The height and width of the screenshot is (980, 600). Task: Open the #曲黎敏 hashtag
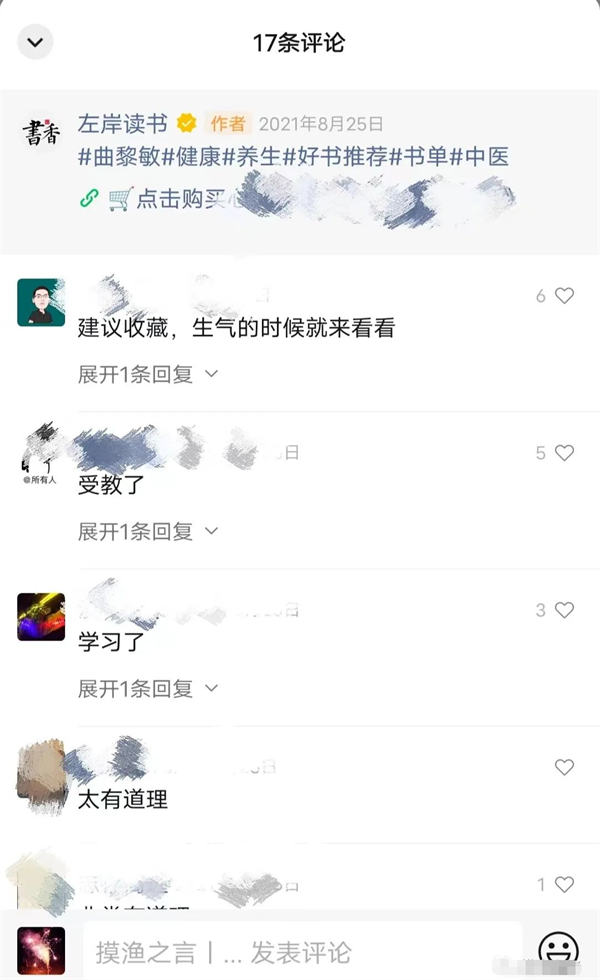[118, 156]
